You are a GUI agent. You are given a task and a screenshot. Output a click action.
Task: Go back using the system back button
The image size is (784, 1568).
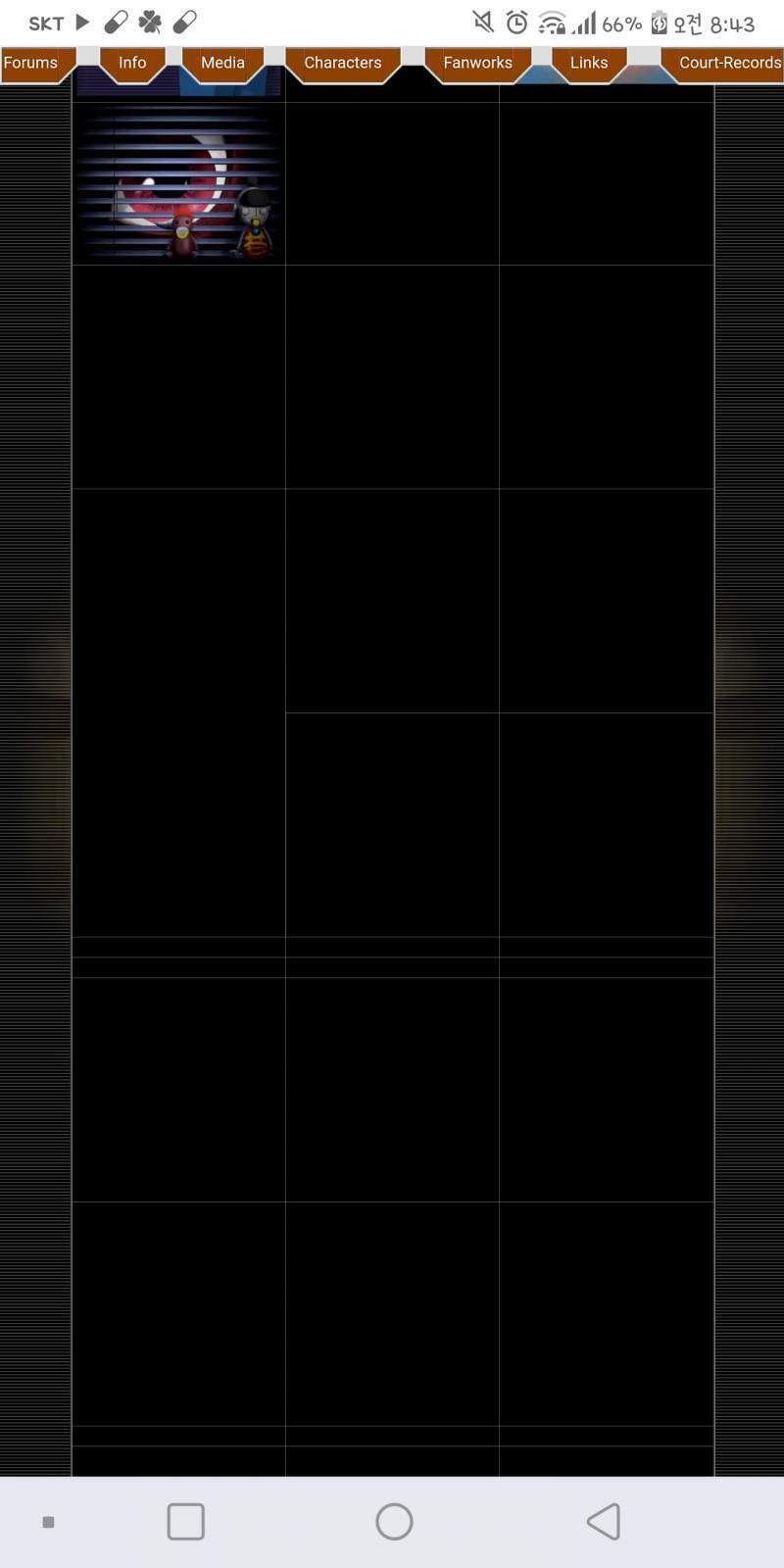[604, 1521]
